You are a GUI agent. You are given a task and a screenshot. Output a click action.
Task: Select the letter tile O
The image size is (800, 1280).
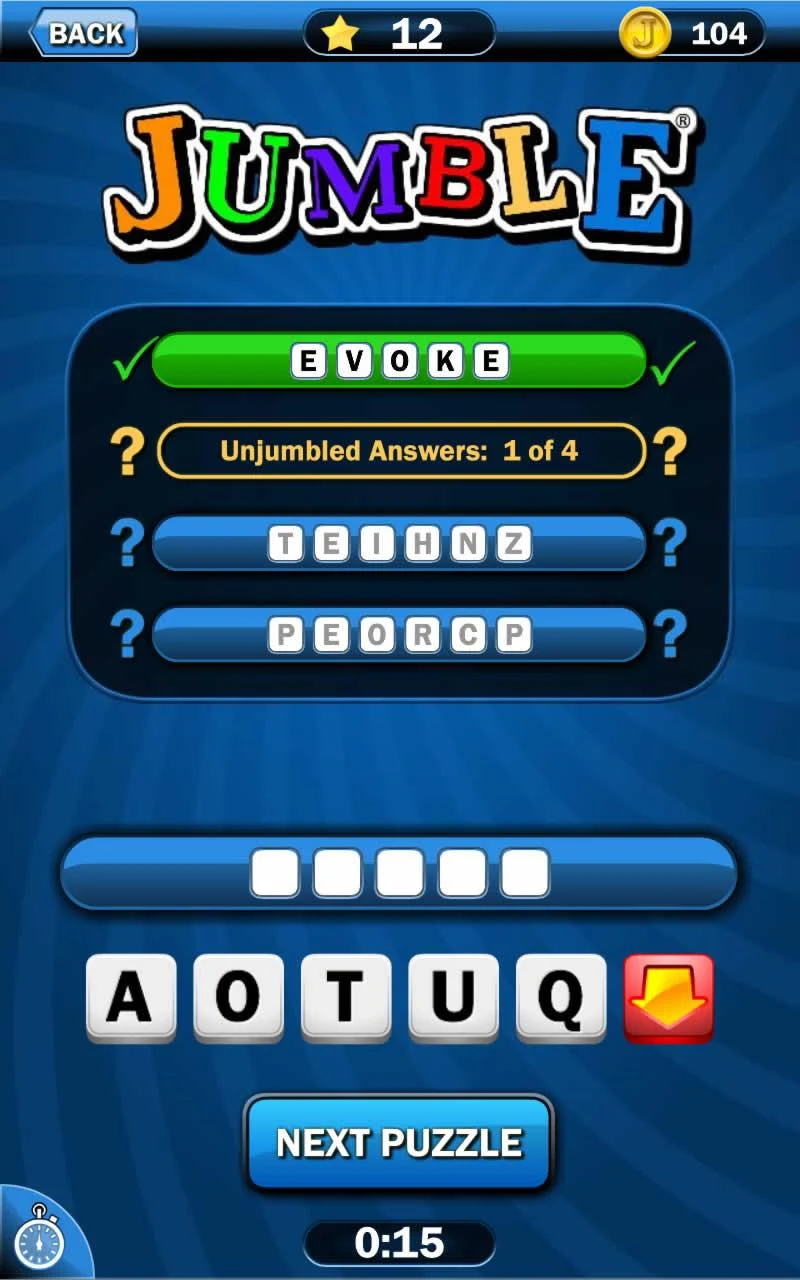point(238,998)
